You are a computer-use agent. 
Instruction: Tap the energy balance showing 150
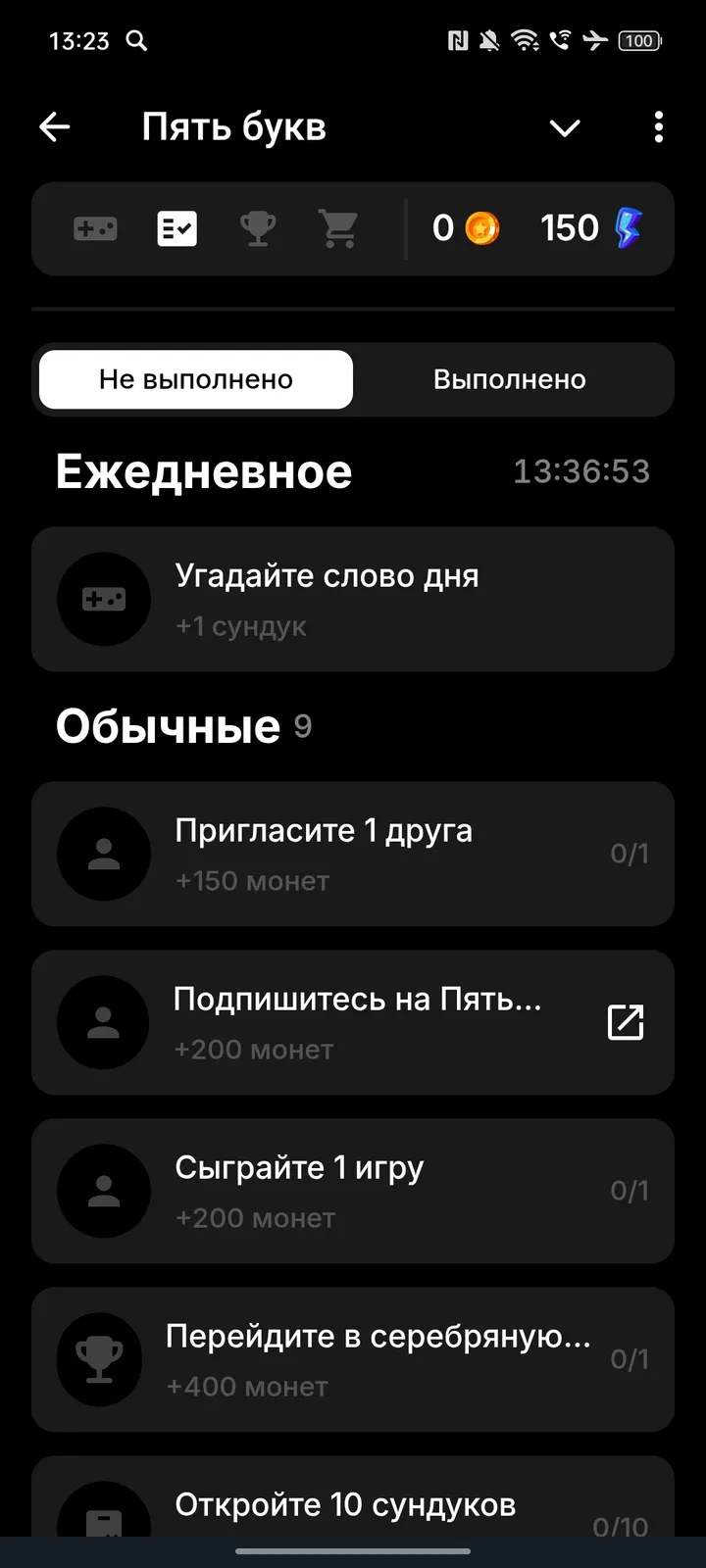pos(591,228)
